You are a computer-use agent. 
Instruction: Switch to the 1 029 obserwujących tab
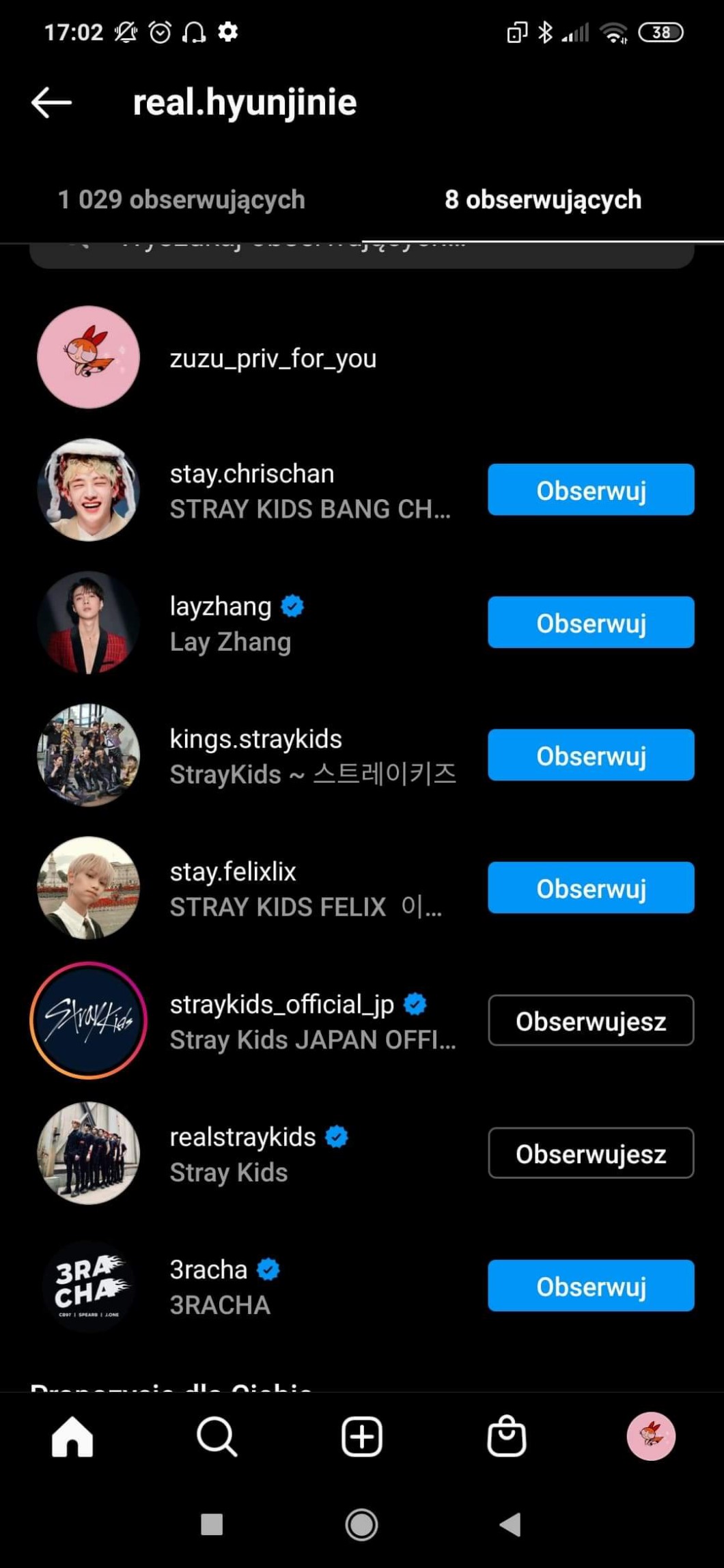tap(181, 200)
